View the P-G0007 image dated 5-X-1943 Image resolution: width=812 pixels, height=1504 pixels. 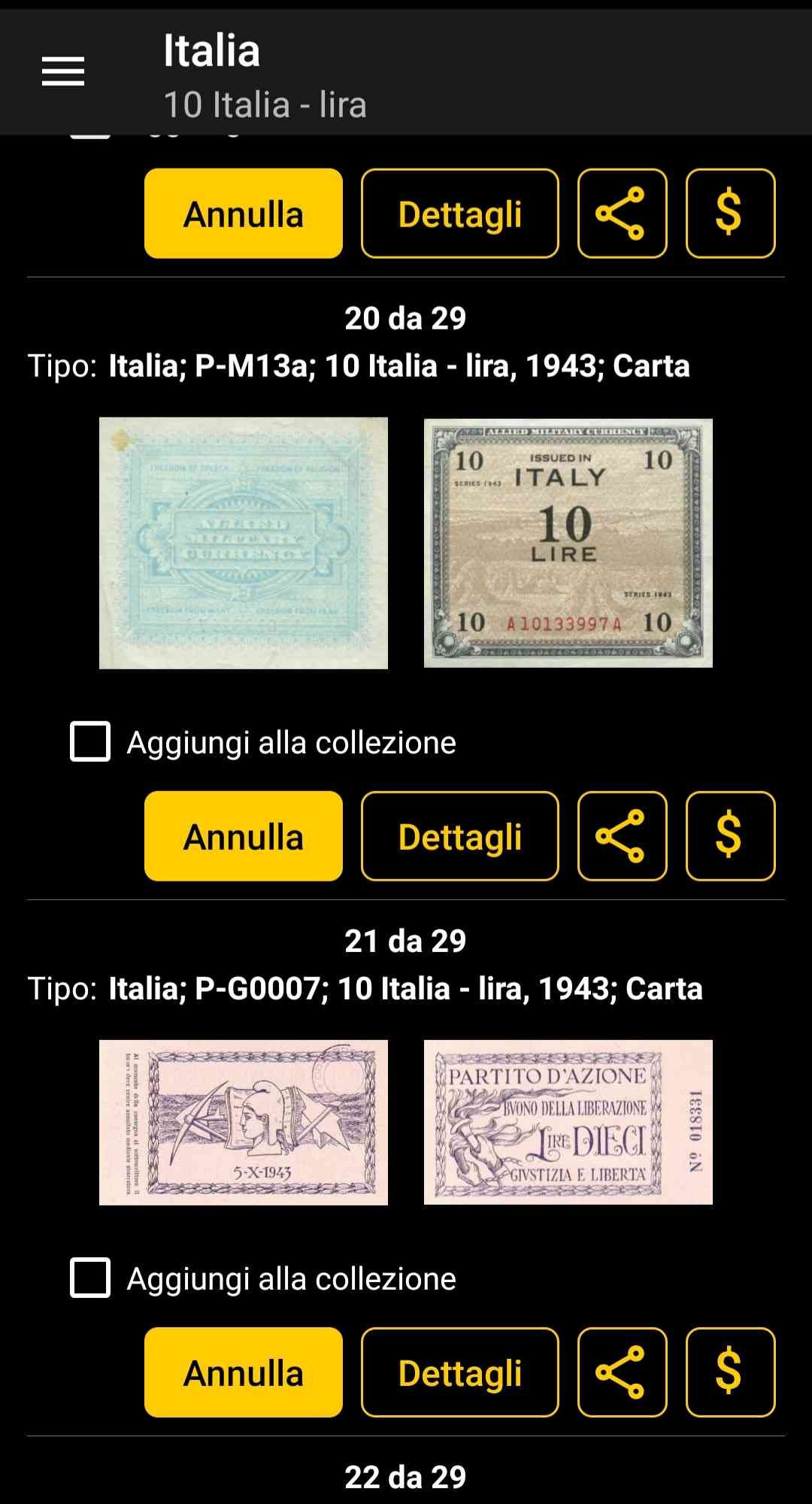pyautogui.click(x=244, y=1123)
